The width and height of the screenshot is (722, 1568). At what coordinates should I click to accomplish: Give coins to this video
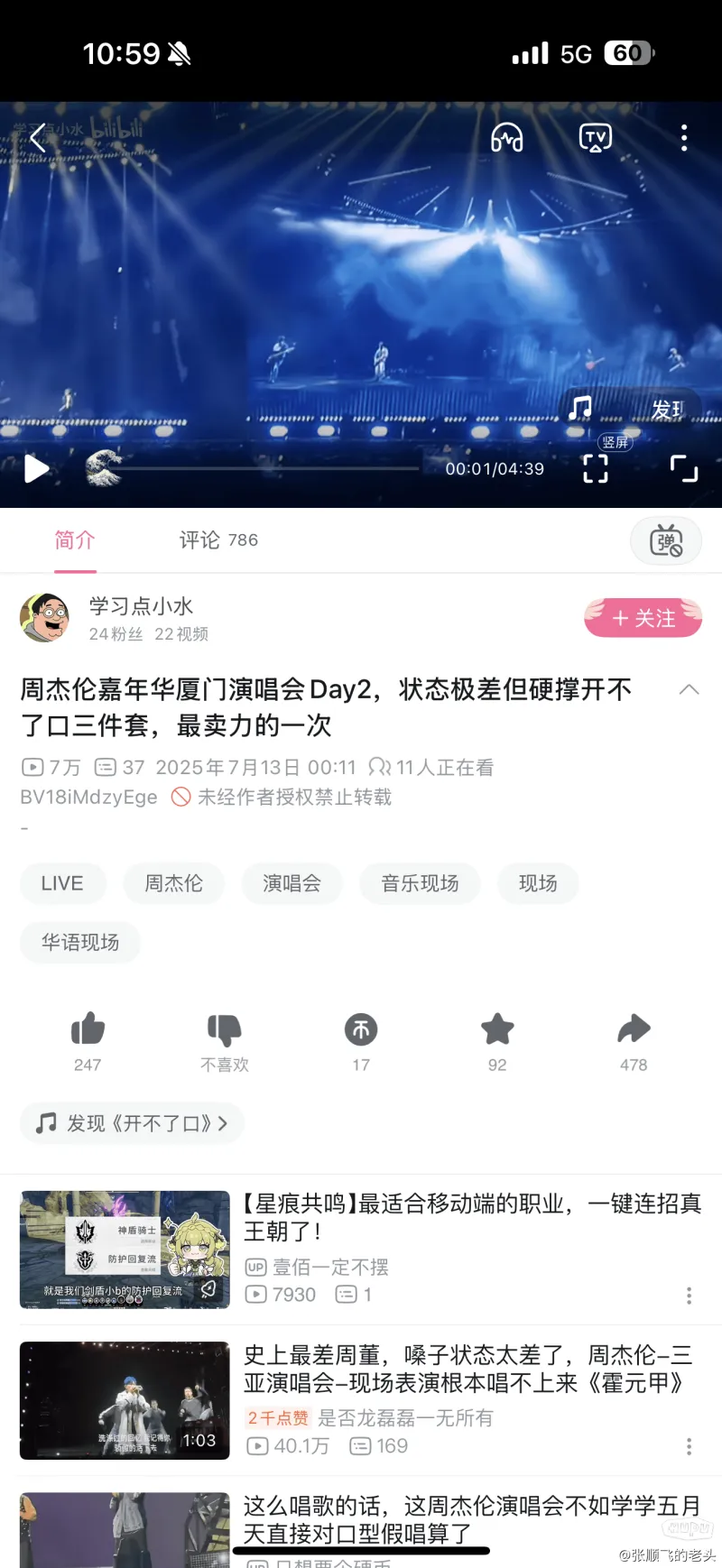coord(361,1030)
